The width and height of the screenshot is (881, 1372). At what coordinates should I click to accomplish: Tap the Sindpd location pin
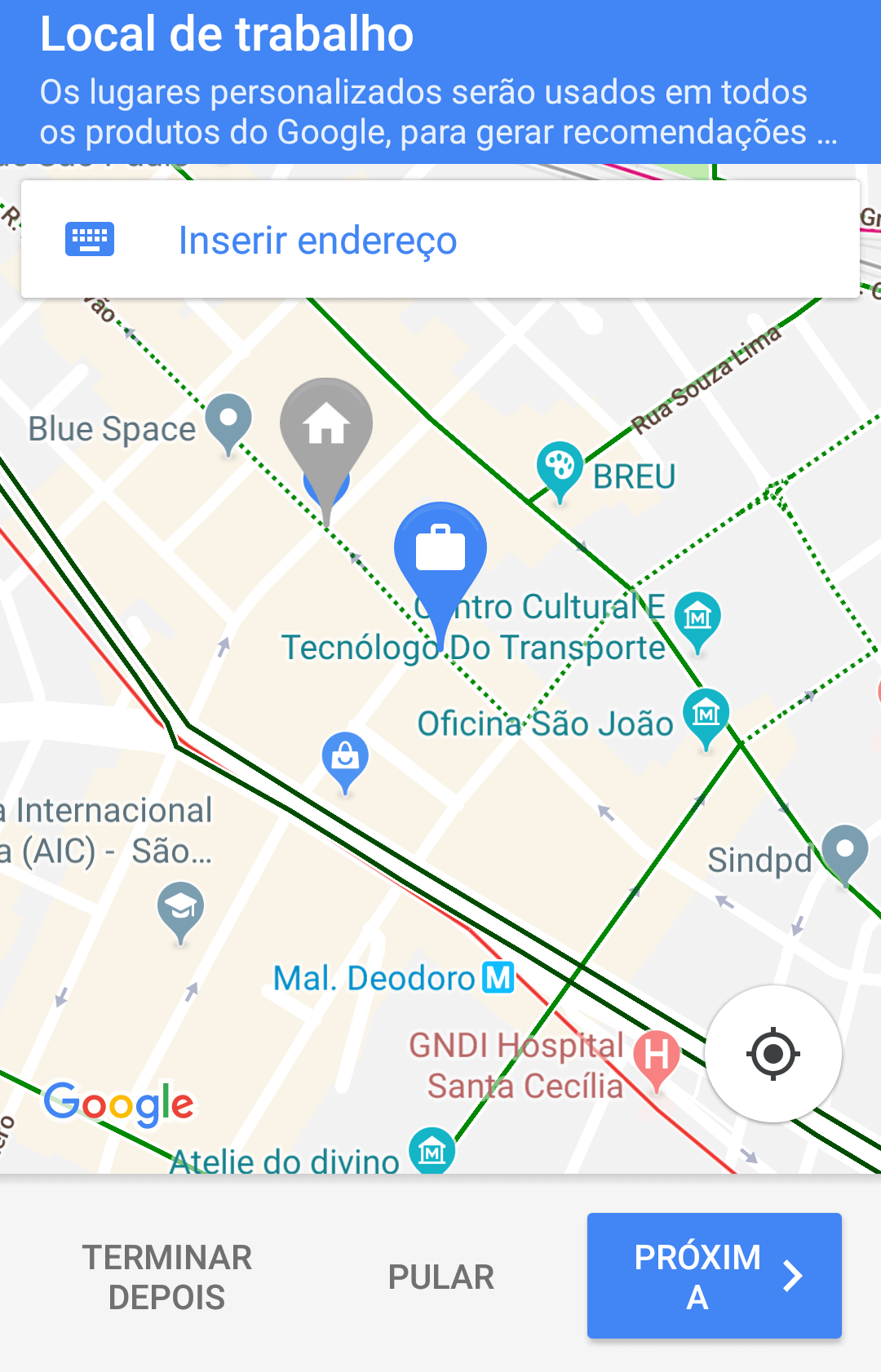[x=845, y=850]
